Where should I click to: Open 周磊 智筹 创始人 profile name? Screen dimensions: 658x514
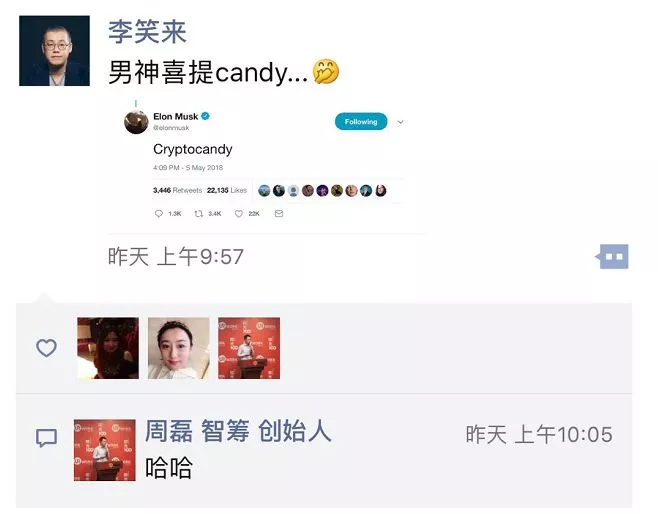(238, 431)
